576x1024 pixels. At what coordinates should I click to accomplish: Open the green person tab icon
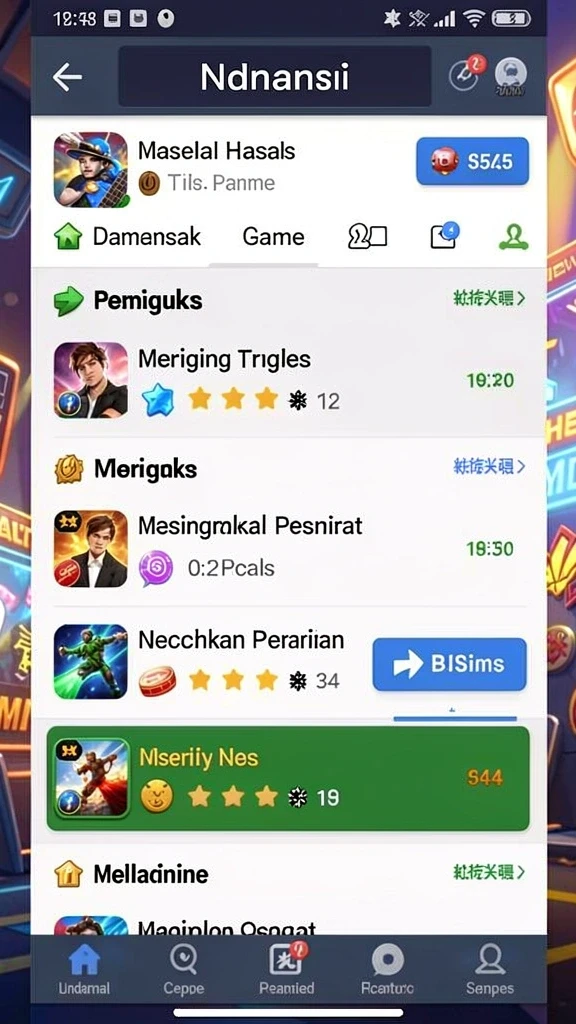[x=513, y=237]
